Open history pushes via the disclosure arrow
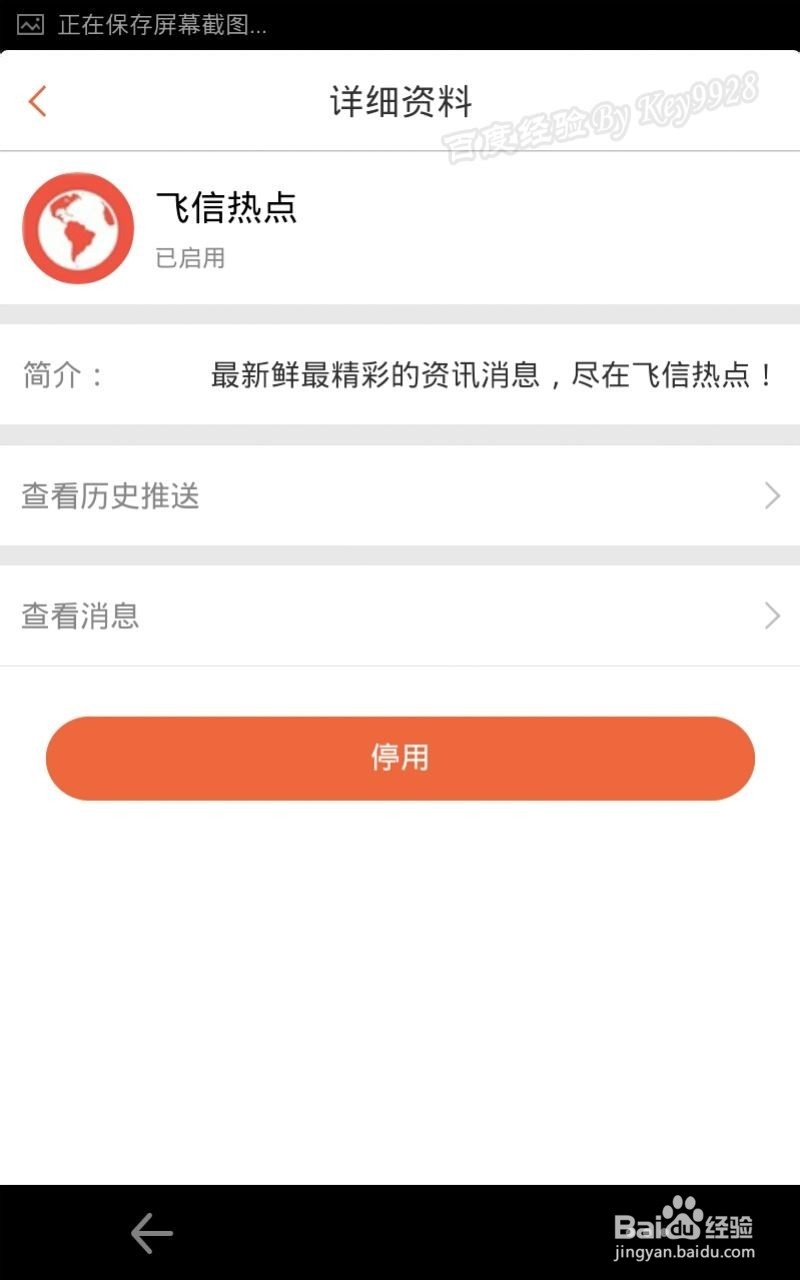 (x=770, y=496)
